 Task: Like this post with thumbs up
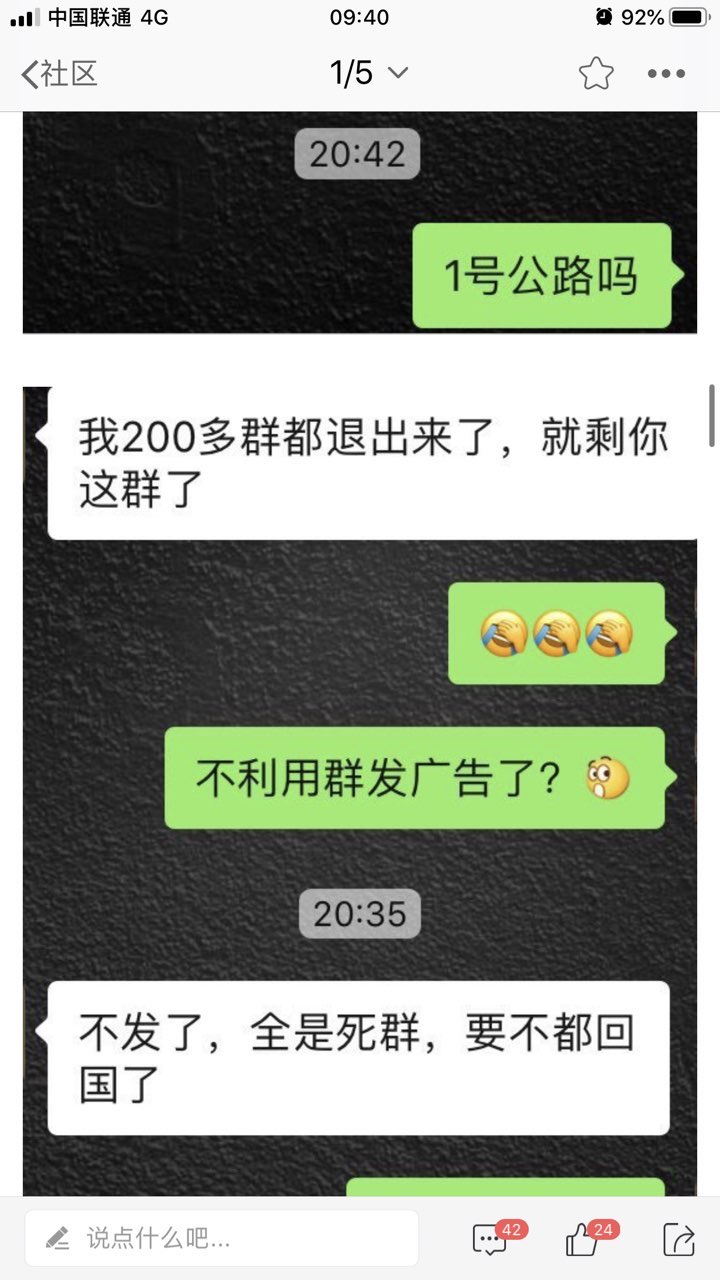pyautogui.click(x=584, y=1240)
